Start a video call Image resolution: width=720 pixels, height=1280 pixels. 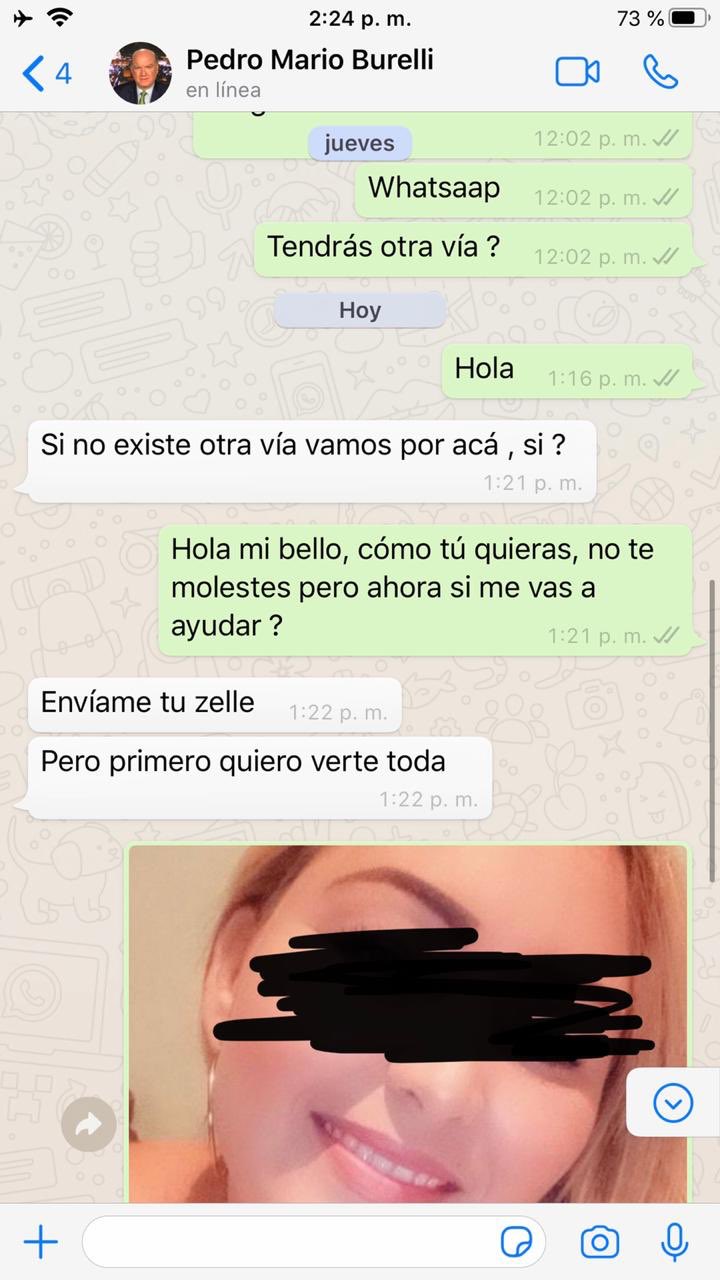[577, 72]
